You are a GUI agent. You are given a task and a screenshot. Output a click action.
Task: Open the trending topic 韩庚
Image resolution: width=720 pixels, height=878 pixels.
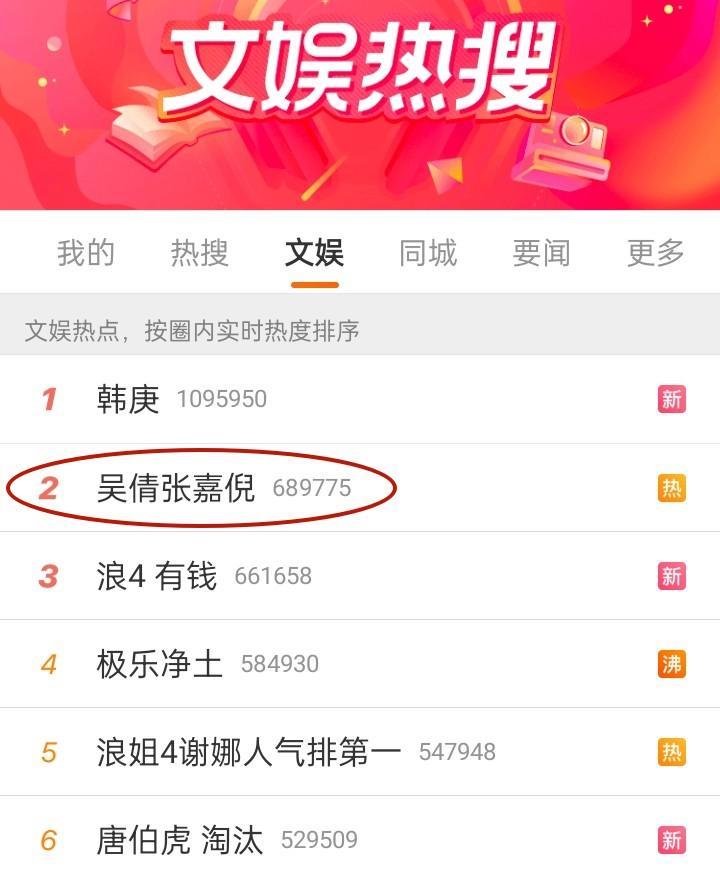128,400
